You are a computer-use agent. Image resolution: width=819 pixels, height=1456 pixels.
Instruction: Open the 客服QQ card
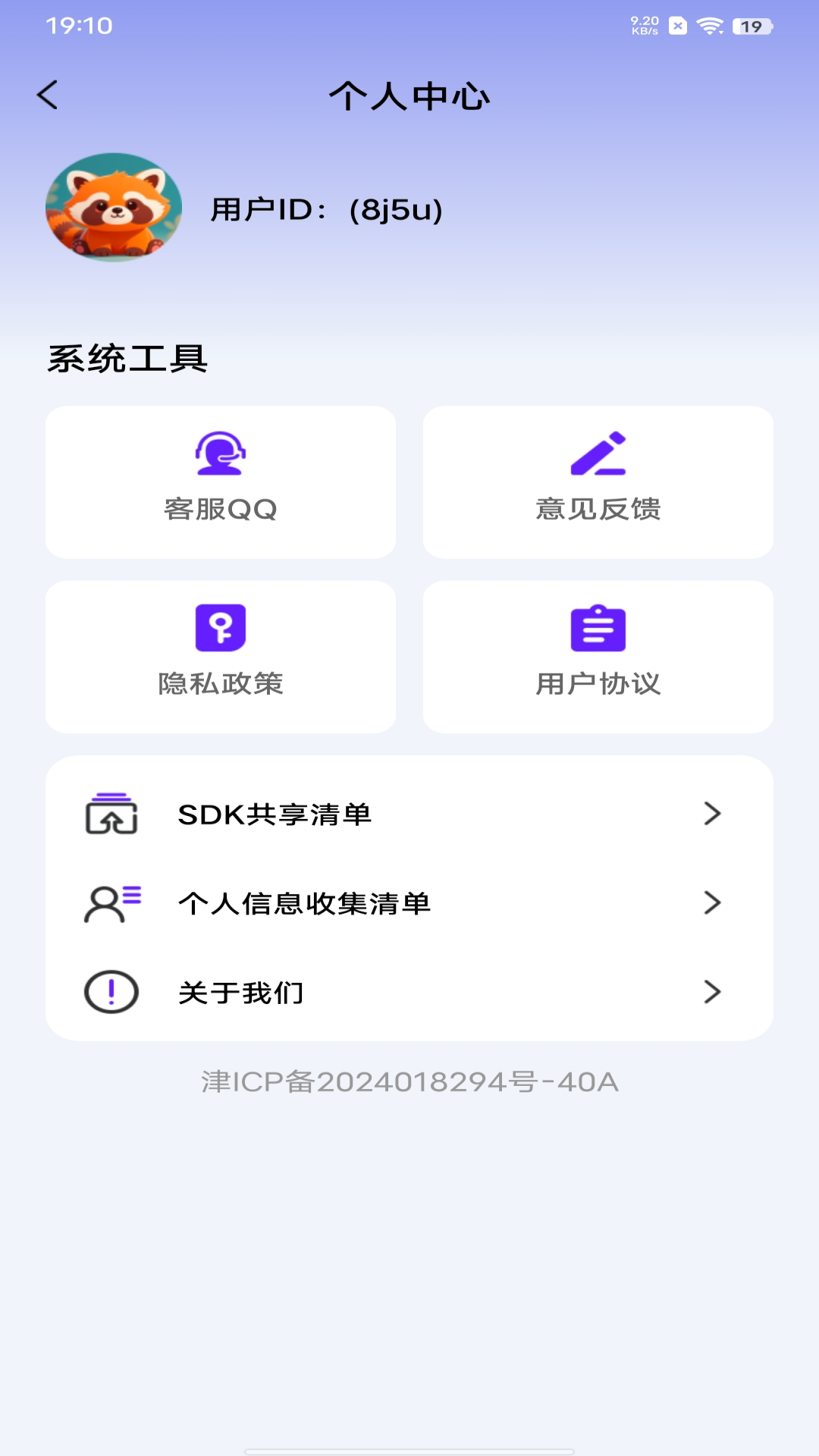221,482
